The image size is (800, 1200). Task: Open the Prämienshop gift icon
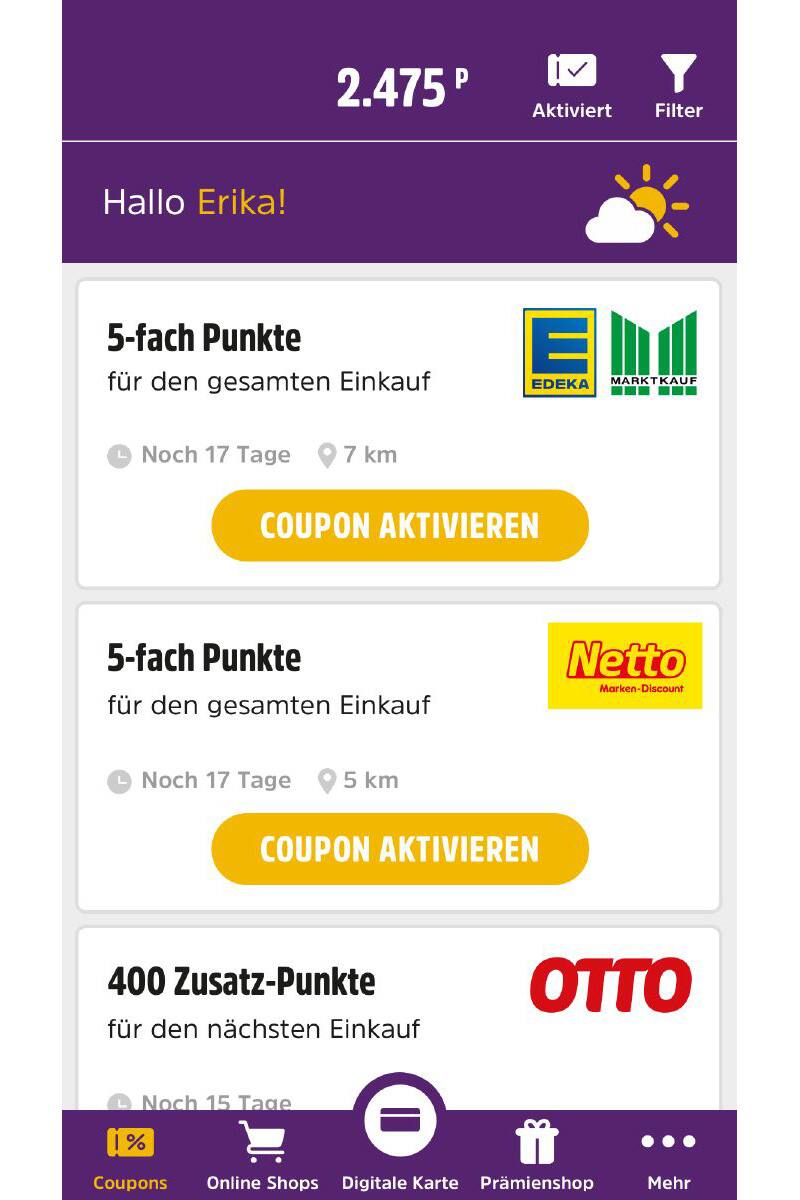coord(536,1140)
